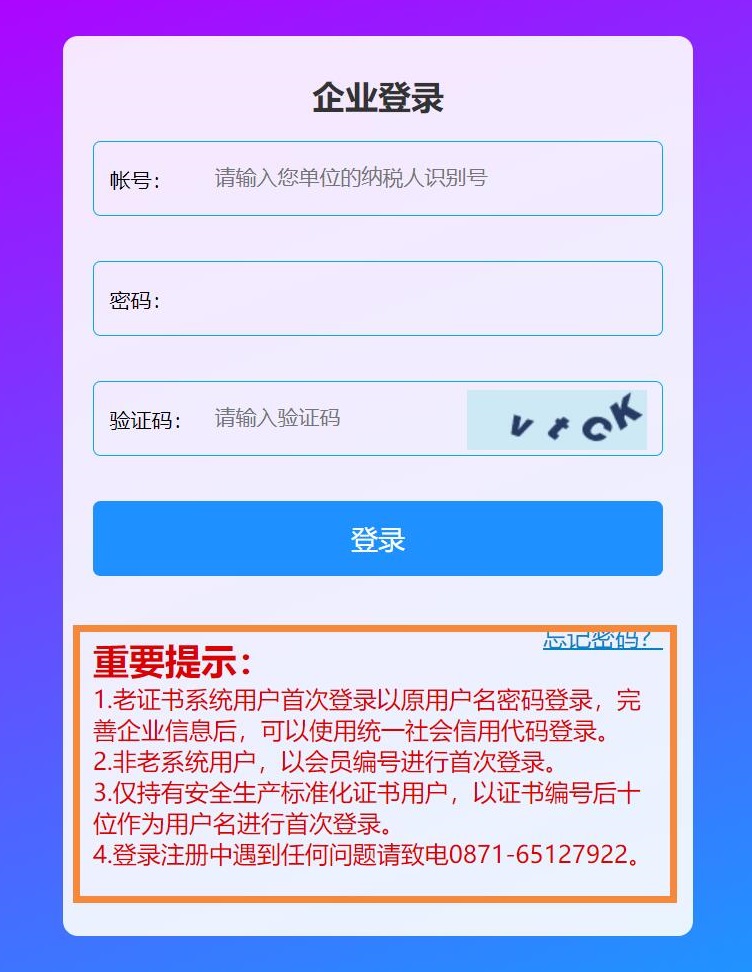Tap the 帐号 account input field
The width and height of the screenshot is (752, 972).
point(420,179)
